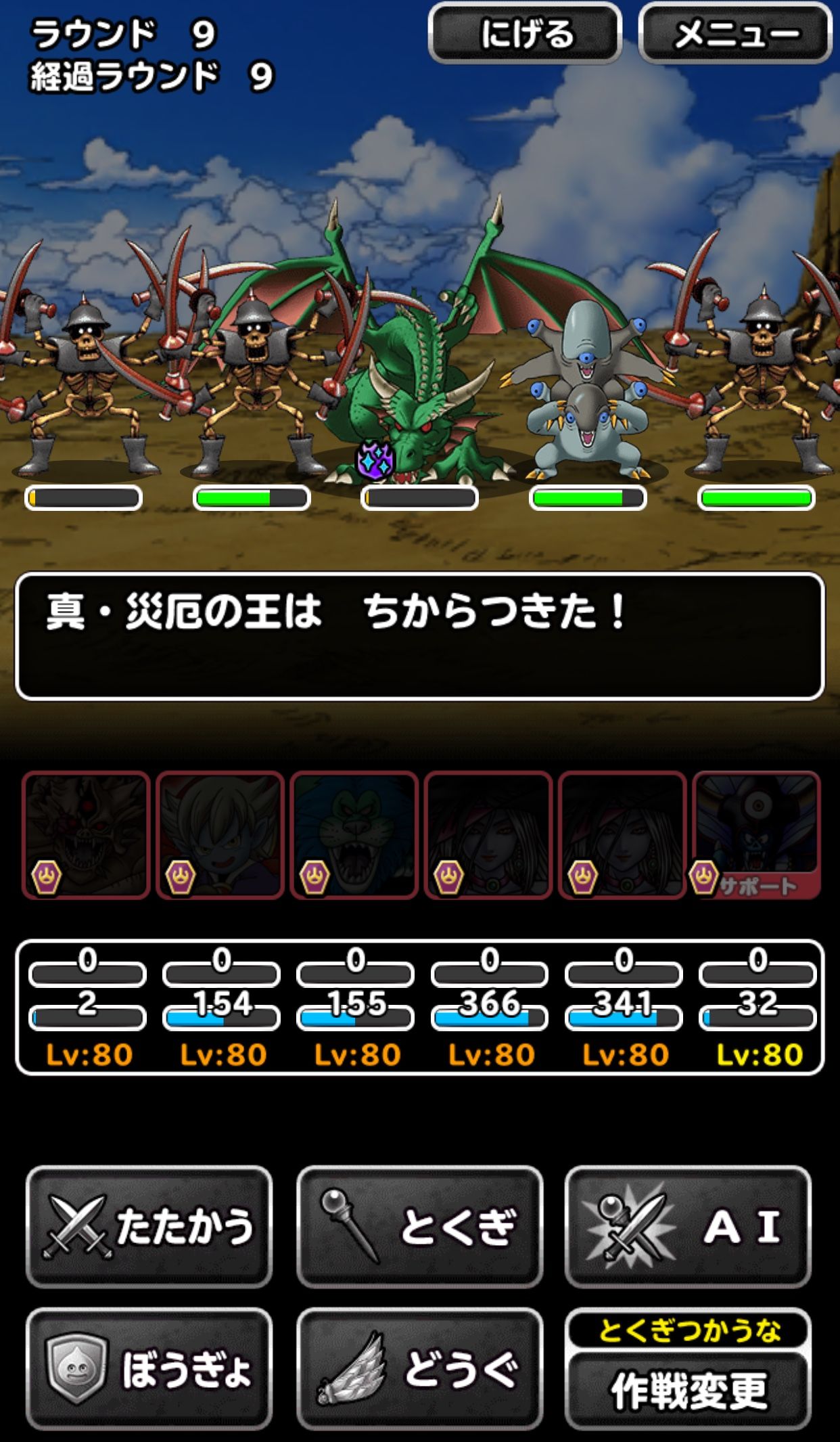Choose とくぎ skills command
This screenshot has width=840, height=1442.
[419, 1227]
